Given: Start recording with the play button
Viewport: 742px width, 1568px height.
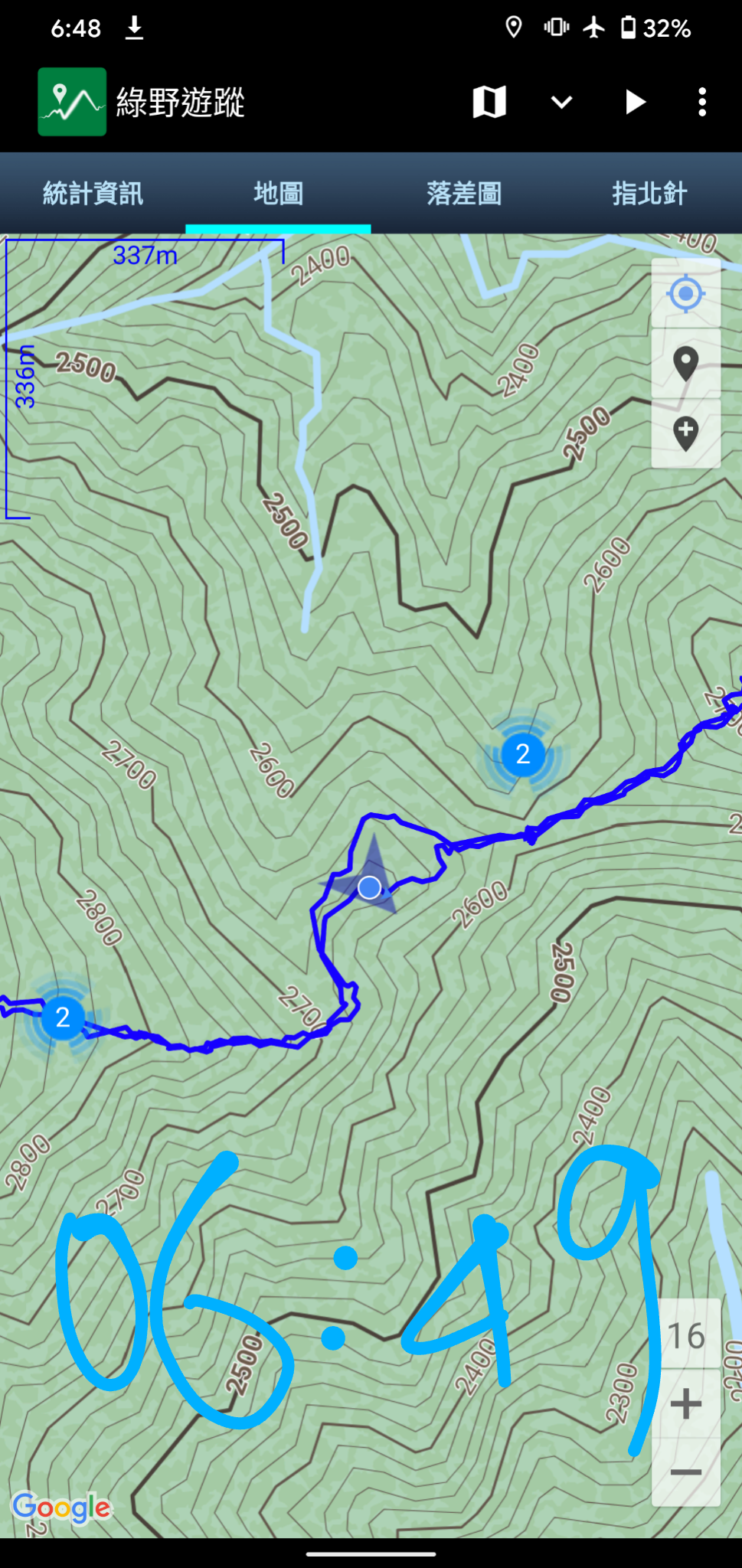Looking at the screenshot, I should [635, 102].
